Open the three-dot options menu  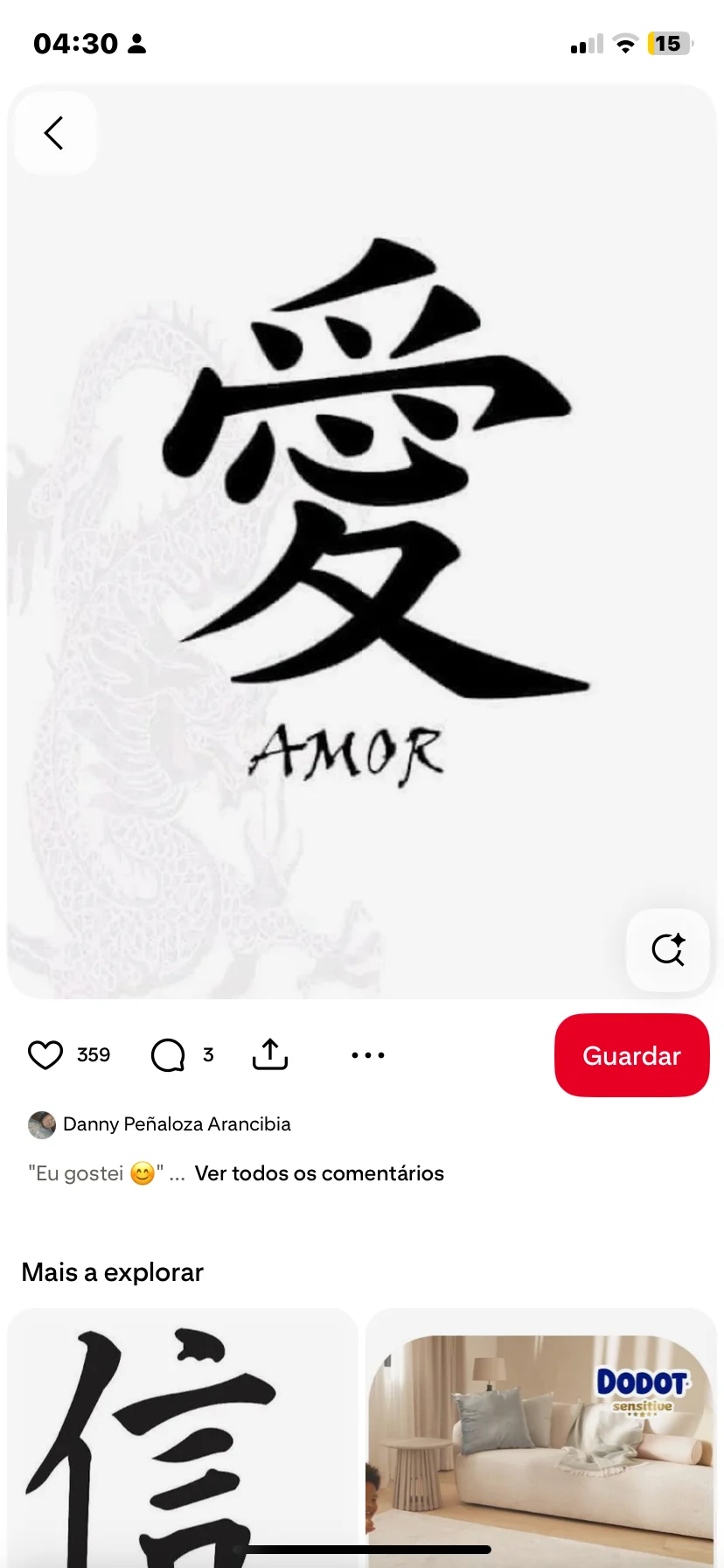point(367,1055)
